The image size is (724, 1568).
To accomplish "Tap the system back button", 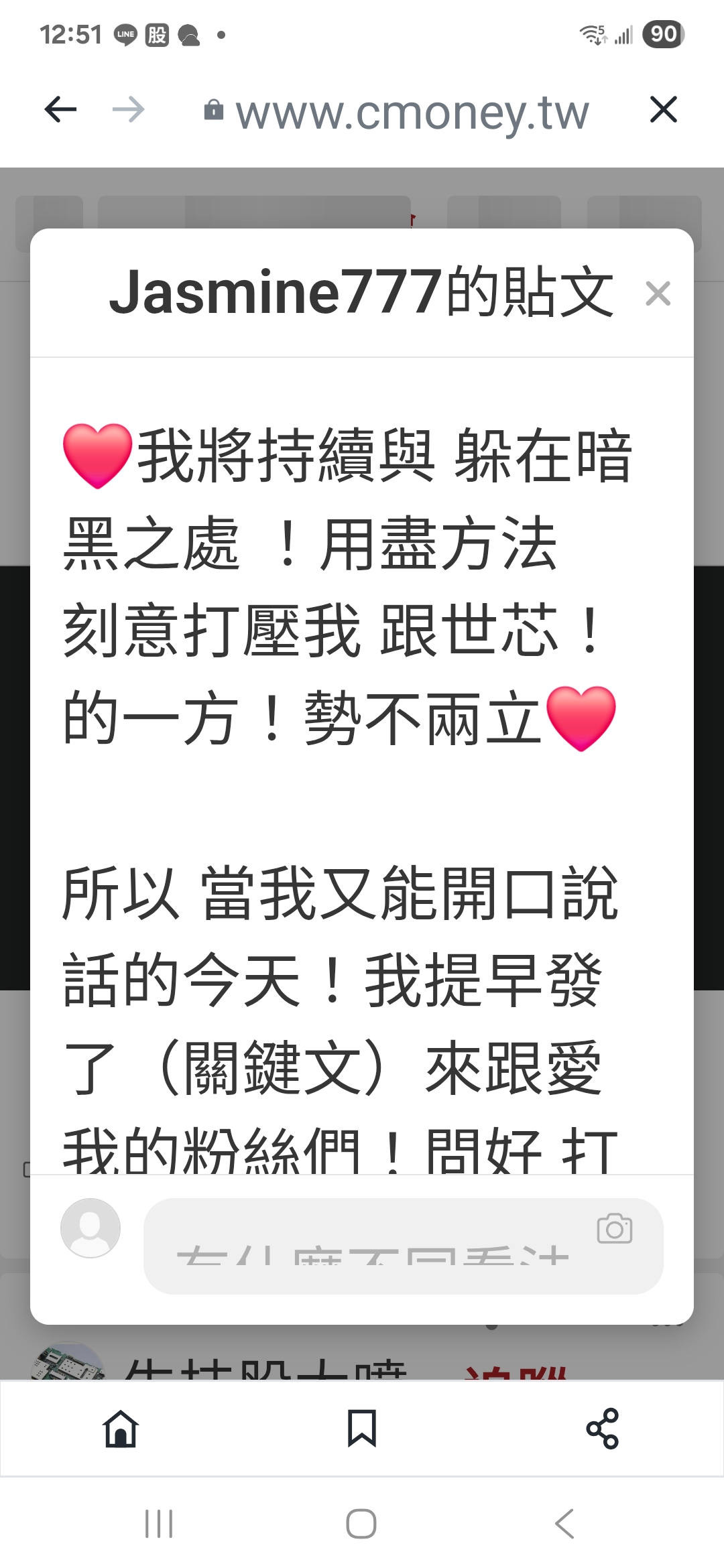I will click(x=565, y=1524).
